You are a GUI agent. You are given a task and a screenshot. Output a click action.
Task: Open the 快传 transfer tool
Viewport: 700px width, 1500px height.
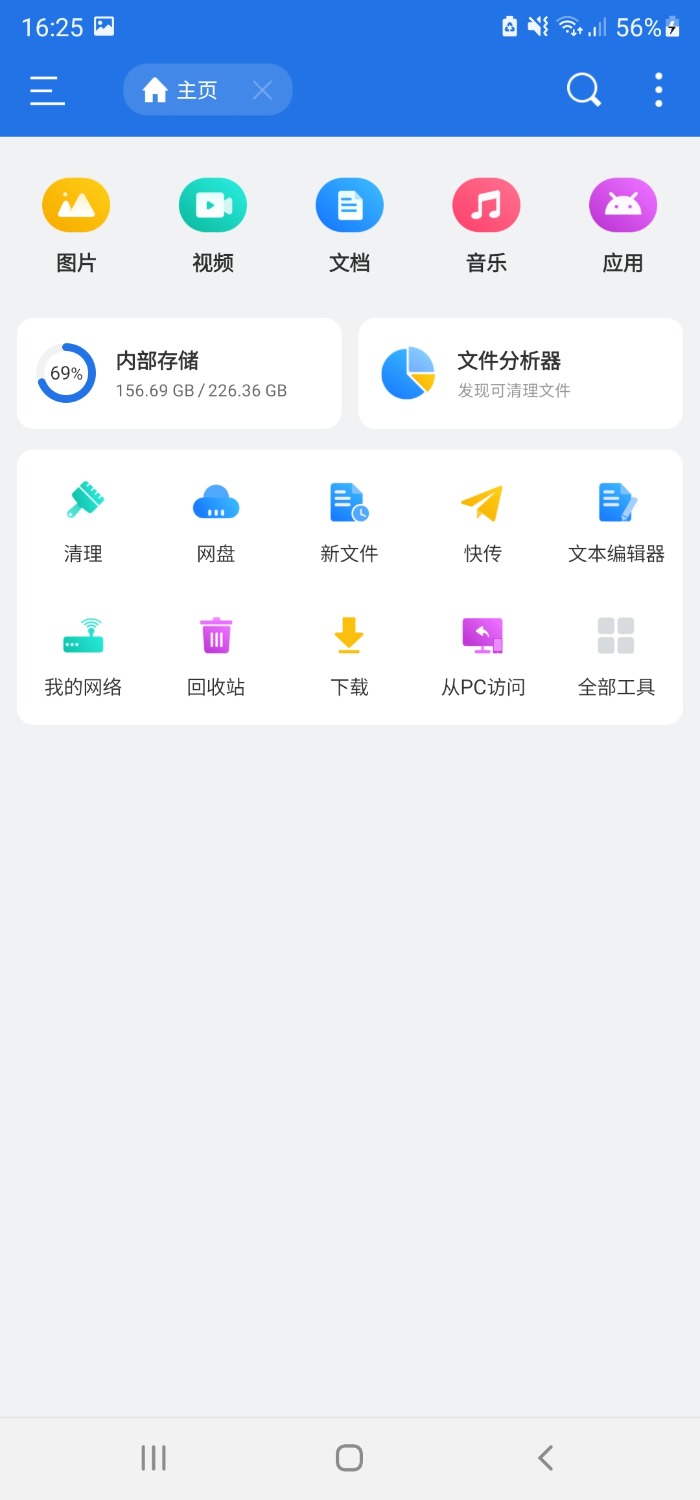[483, 522]
